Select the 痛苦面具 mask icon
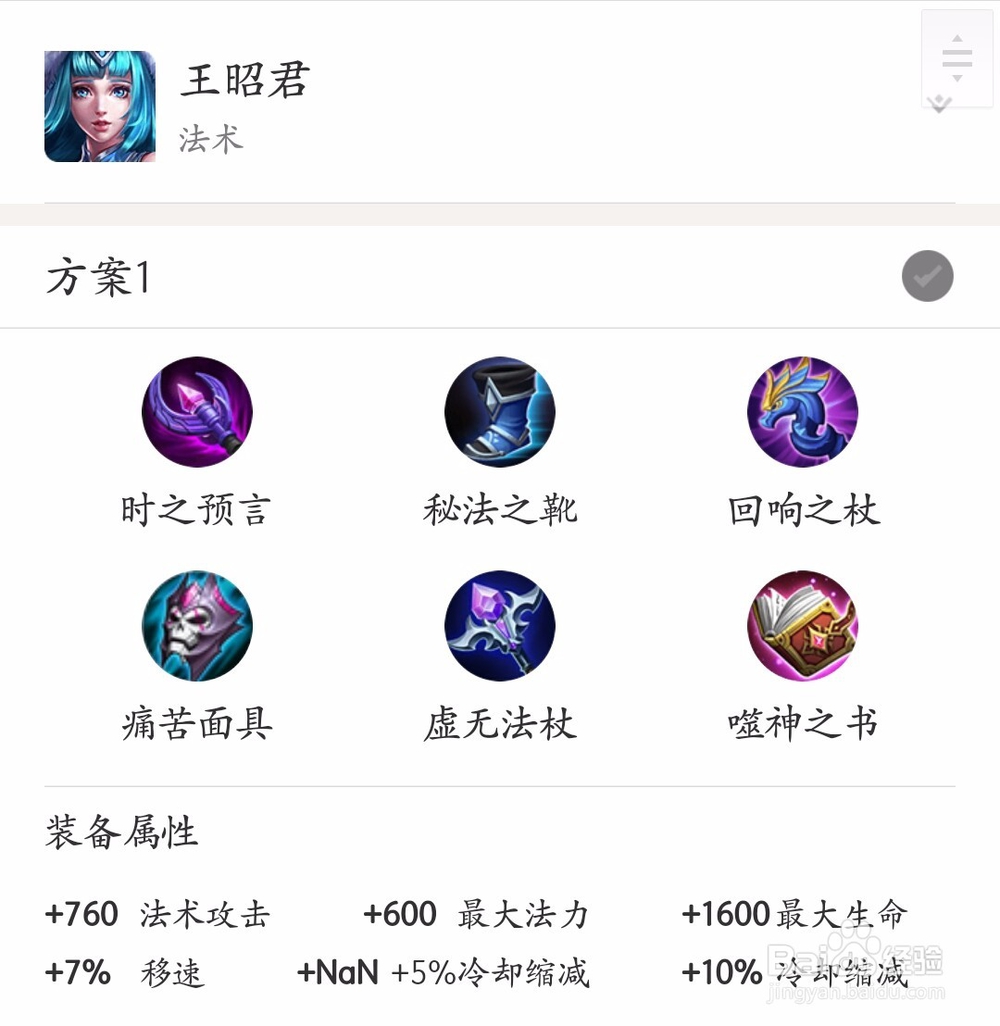Image resolution: width=1000 pixels, height=1026 pixels. coord(197,627)
